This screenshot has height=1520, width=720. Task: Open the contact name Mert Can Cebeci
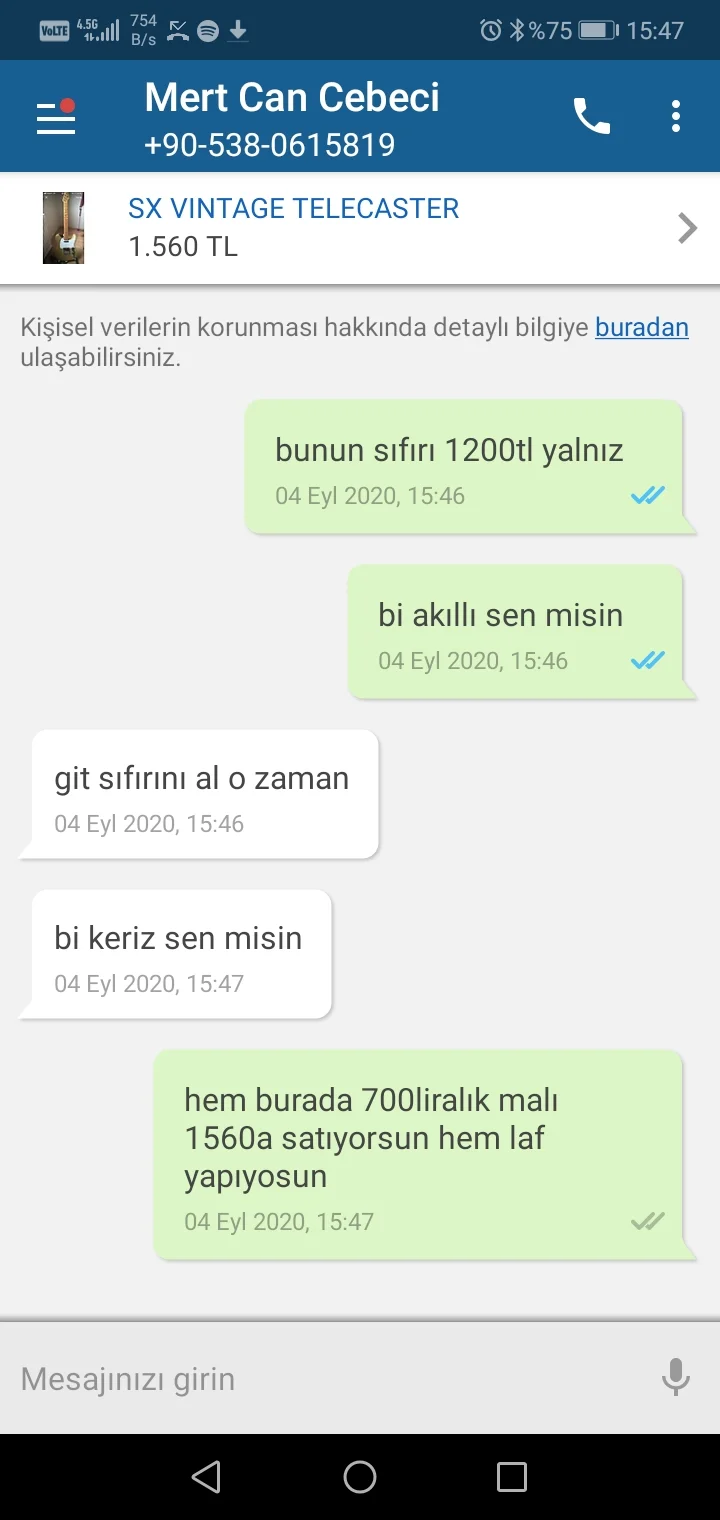point(292,97)
